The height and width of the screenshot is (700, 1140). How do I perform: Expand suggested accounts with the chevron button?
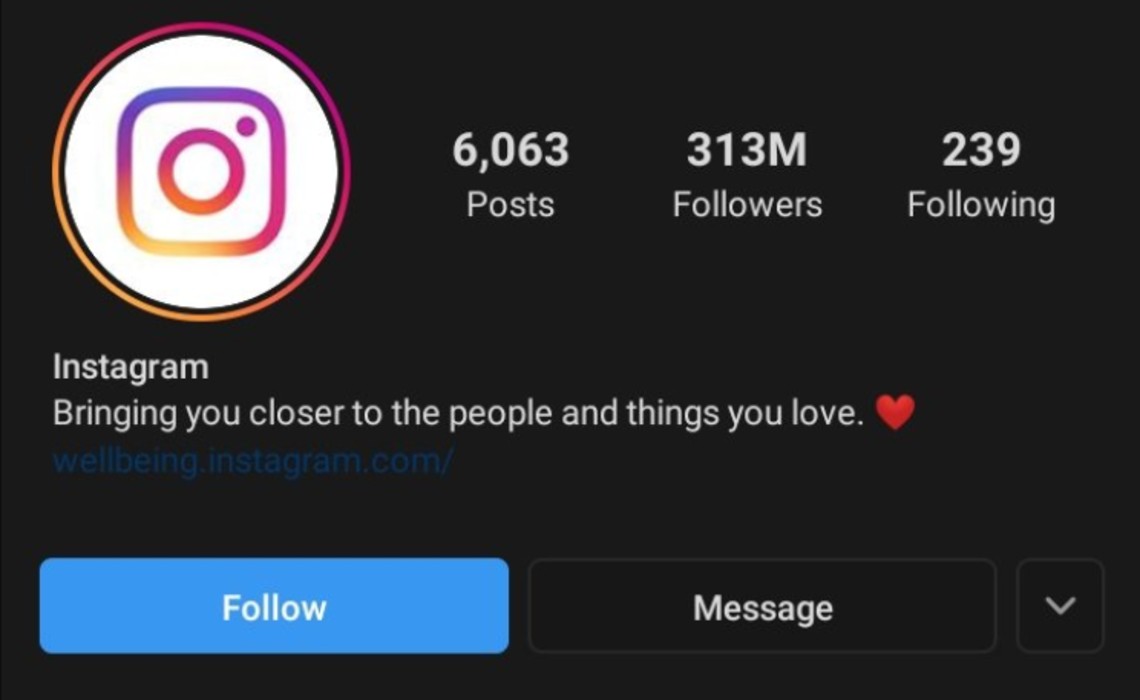click(1060, 606)
